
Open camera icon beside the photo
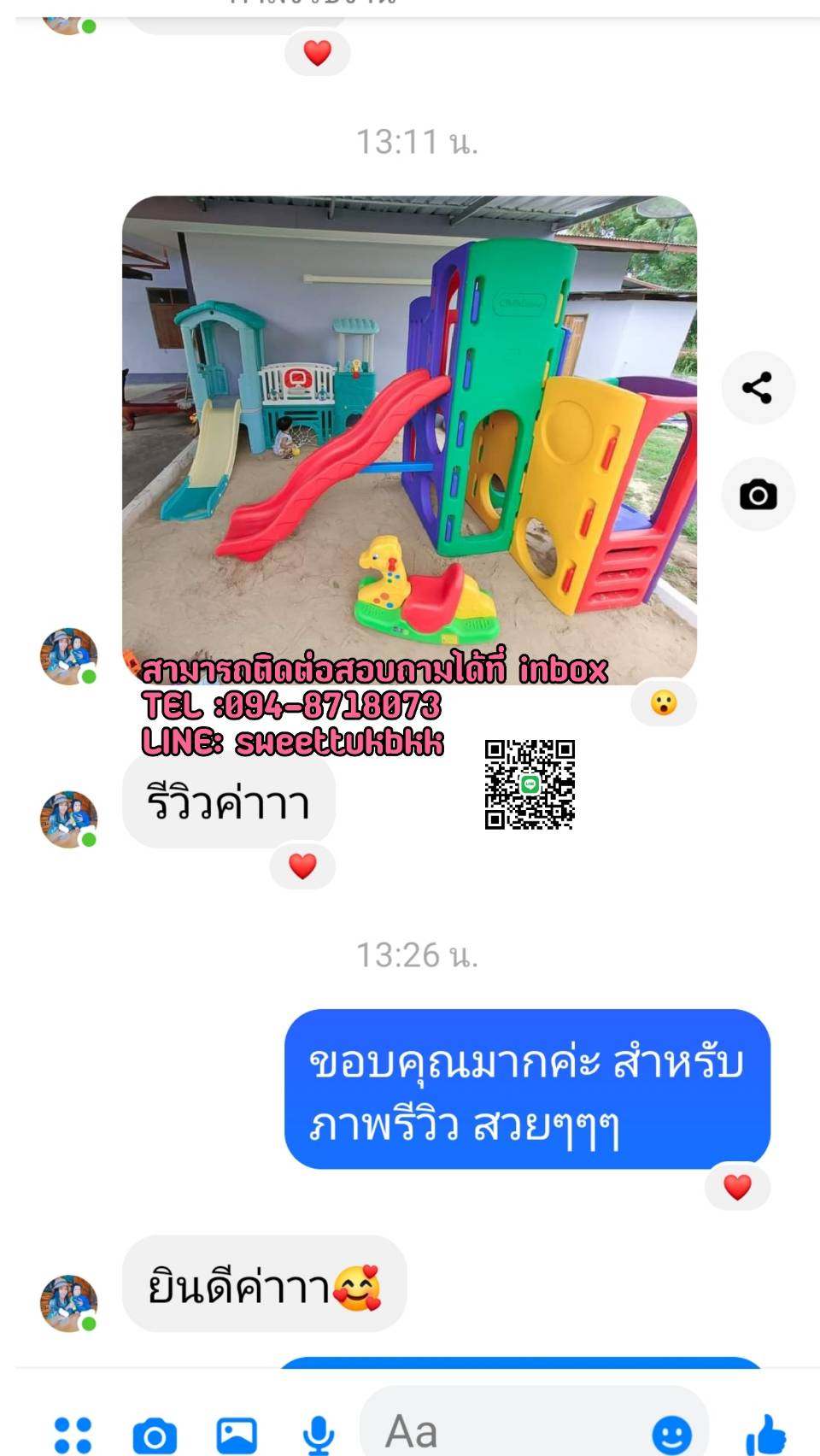pos(758,495)
